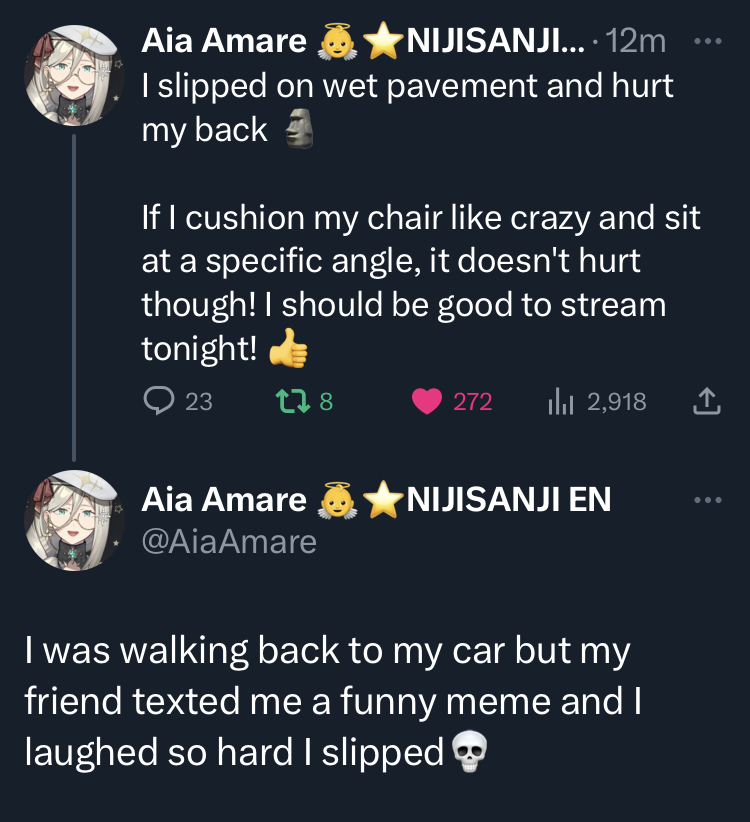
Task: Open Aia Amare's avatar on the 12m tweet
Action: point(74,74)
